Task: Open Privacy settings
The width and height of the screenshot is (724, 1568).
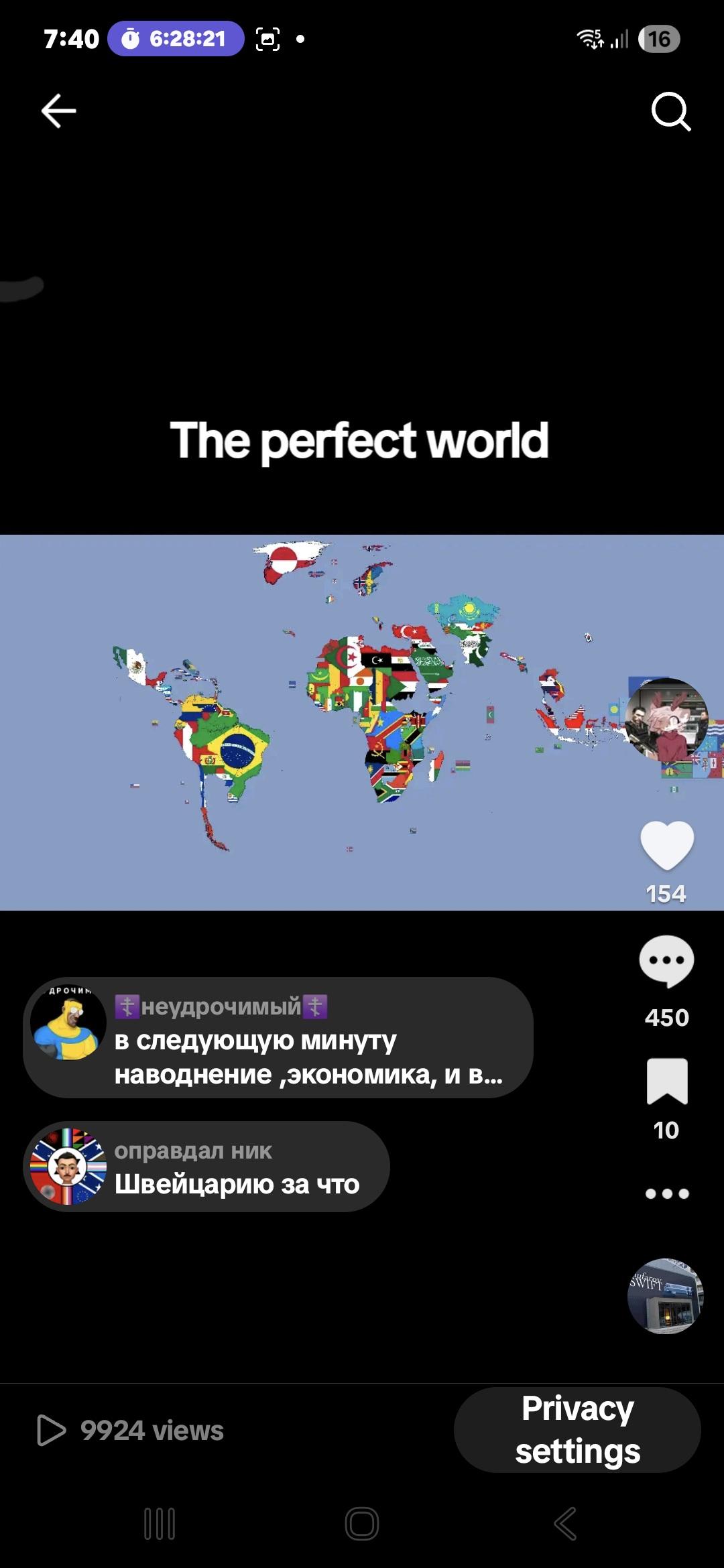Action: click(577, 1429)
